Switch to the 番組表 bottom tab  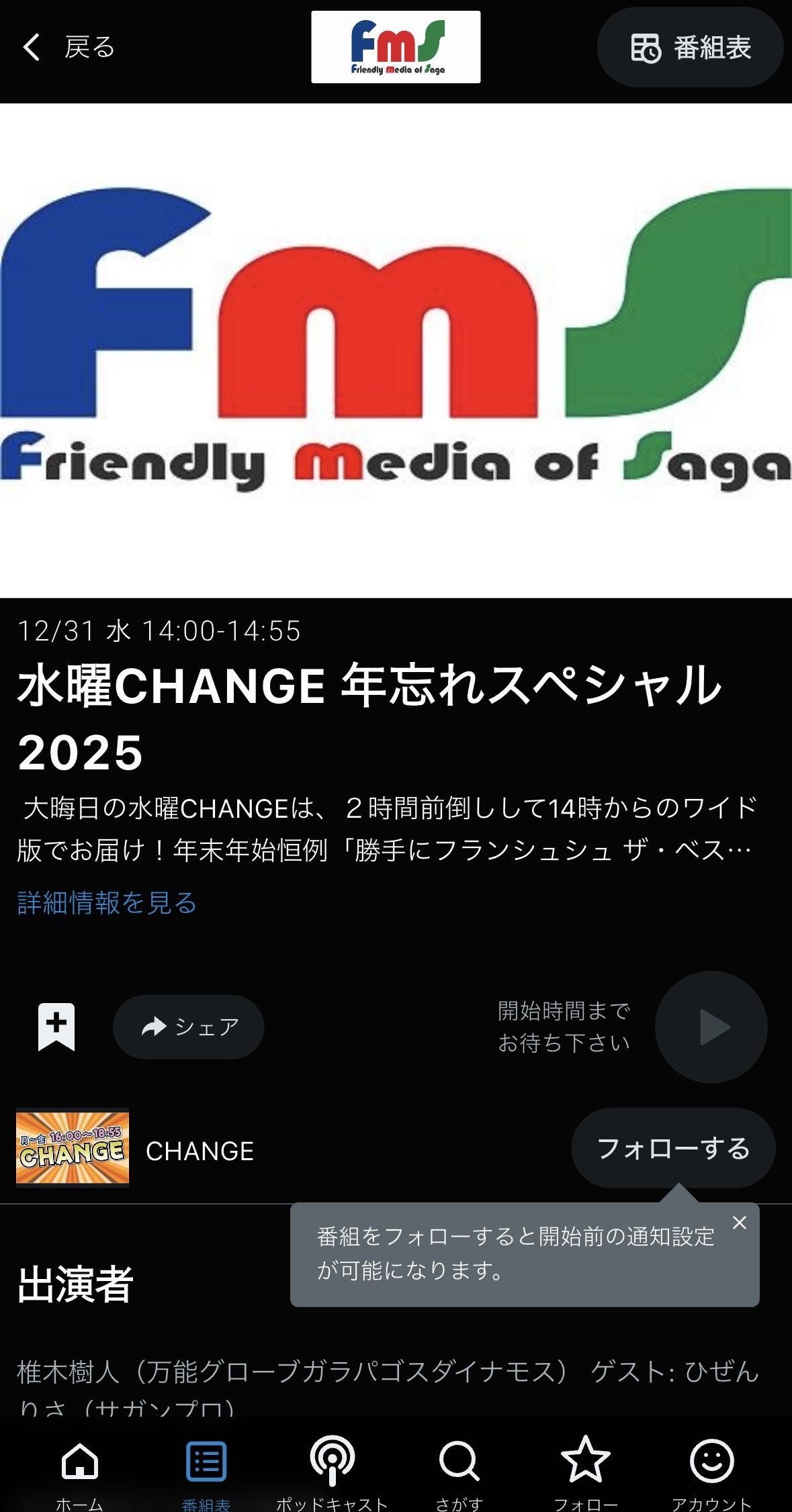click(x=206, y=1470)
